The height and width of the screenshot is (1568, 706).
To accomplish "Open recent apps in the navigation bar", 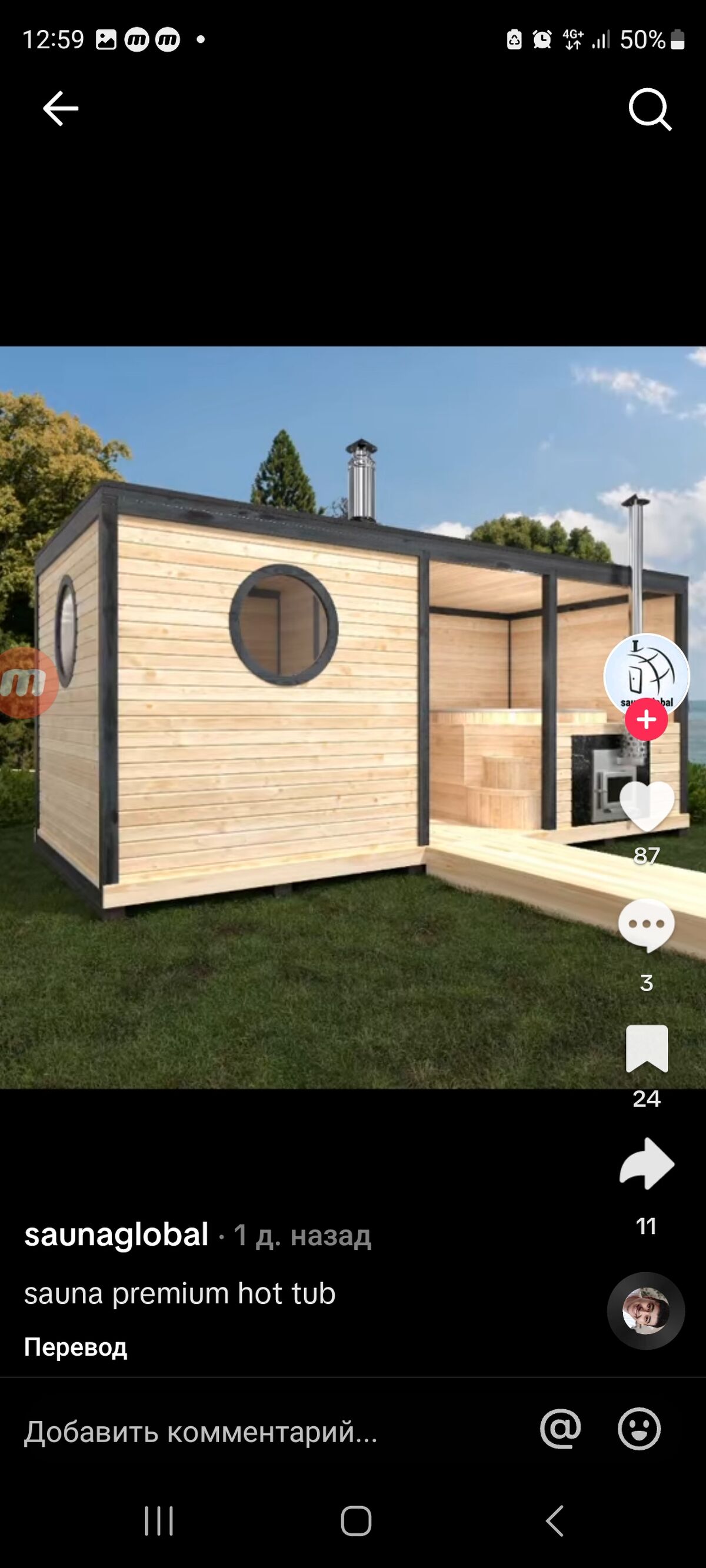I will (x=159, y=1521).
